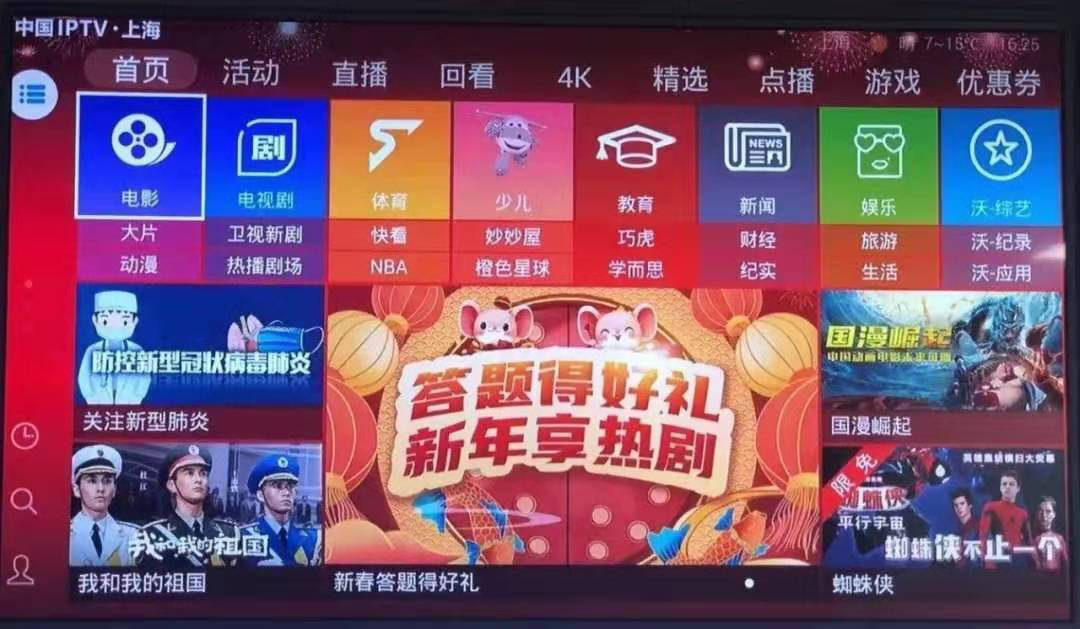Open the watch history clock icon

(24, 435)
